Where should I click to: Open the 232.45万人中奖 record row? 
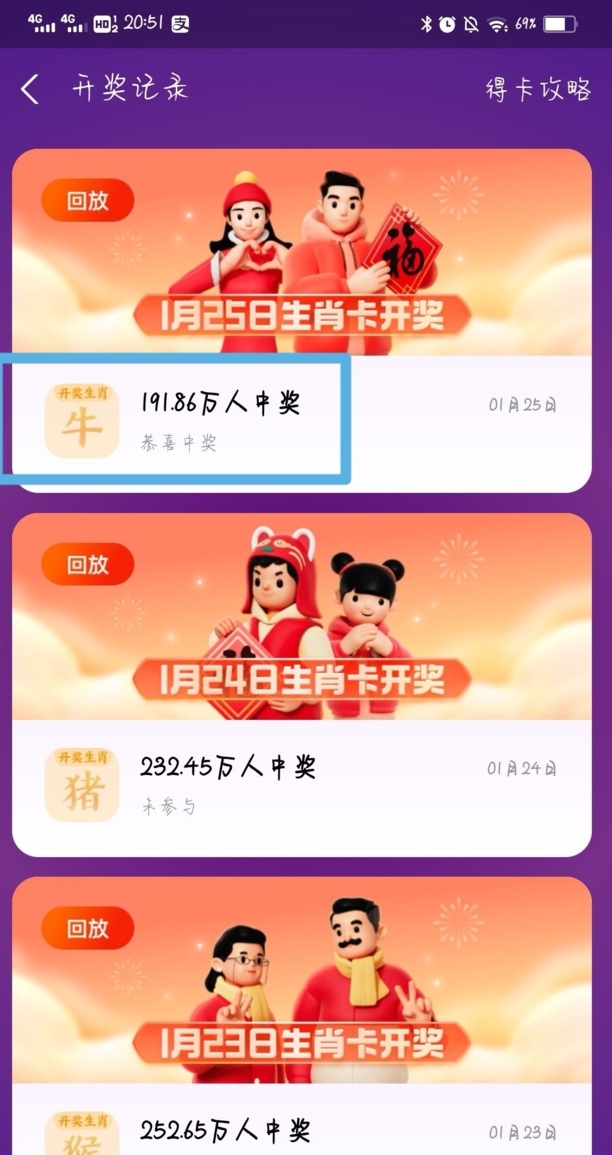(300, 783)
